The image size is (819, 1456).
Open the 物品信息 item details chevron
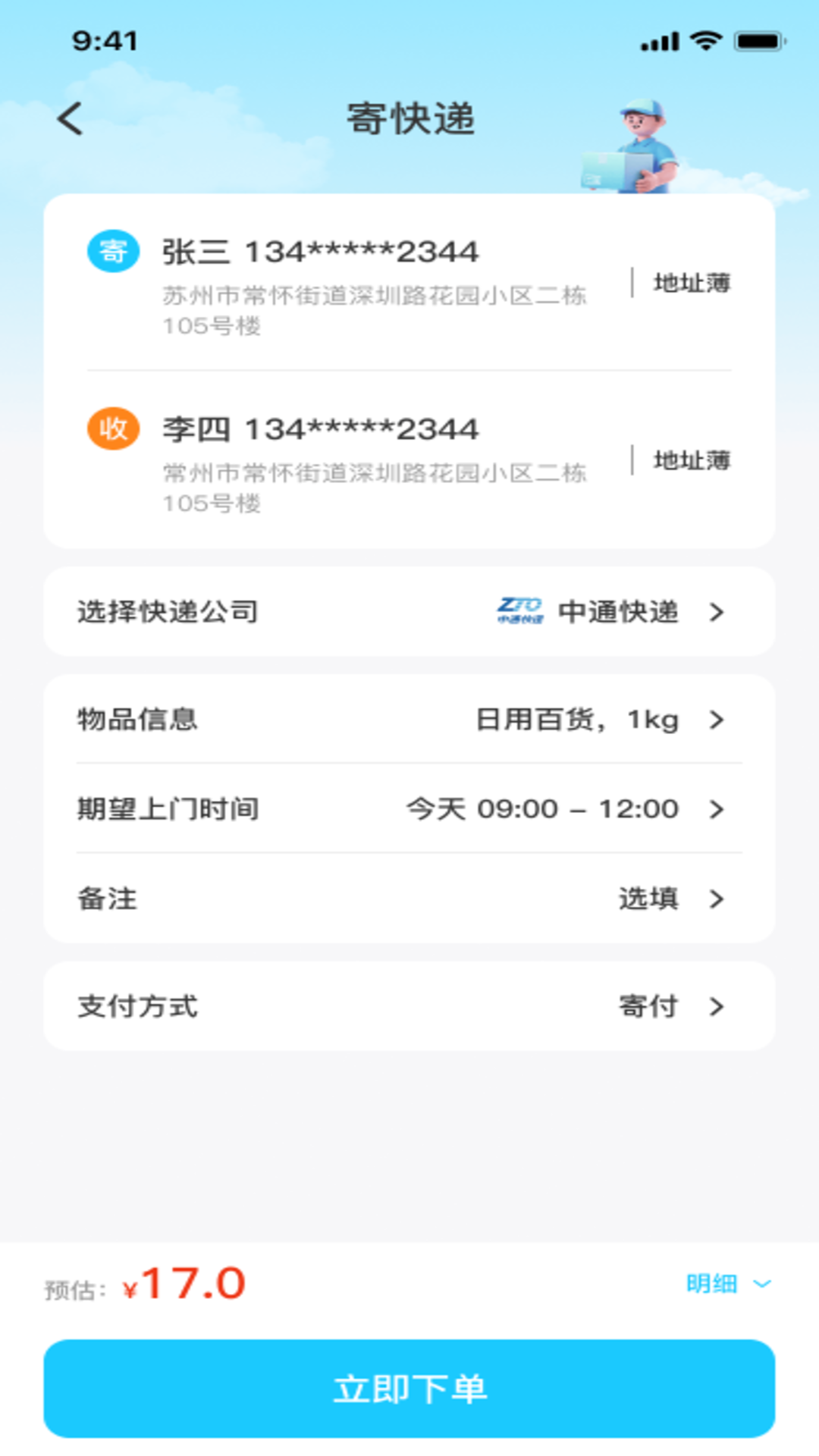[x=716, y=720]
